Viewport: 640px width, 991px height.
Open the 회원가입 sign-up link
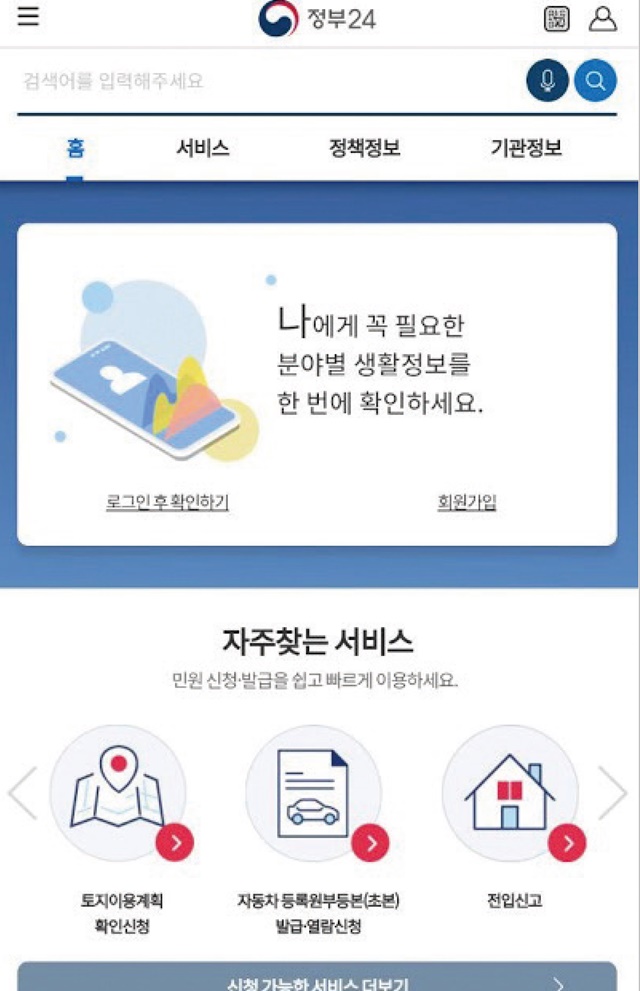click(x=466, y=502)
